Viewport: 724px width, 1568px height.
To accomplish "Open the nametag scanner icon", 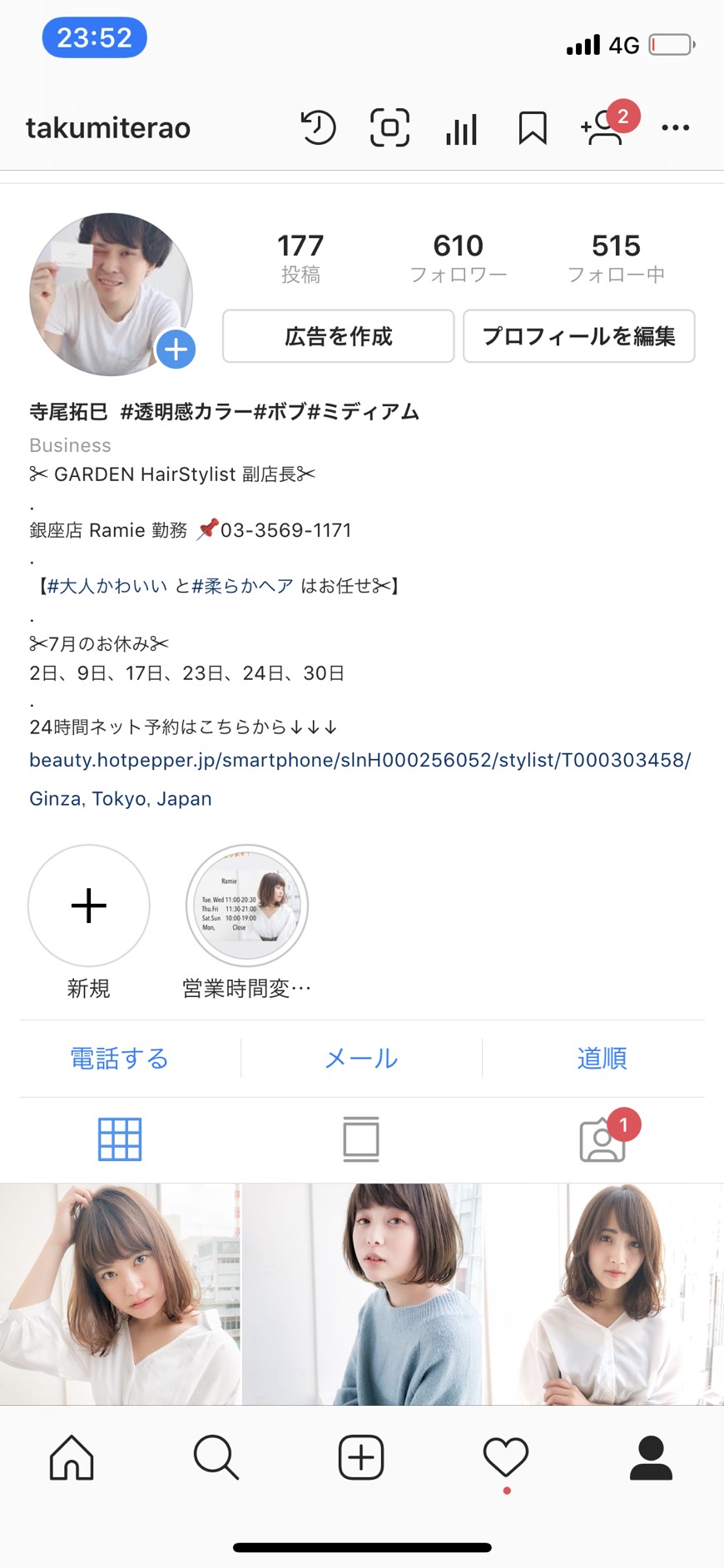I will (x=389, y=128).
